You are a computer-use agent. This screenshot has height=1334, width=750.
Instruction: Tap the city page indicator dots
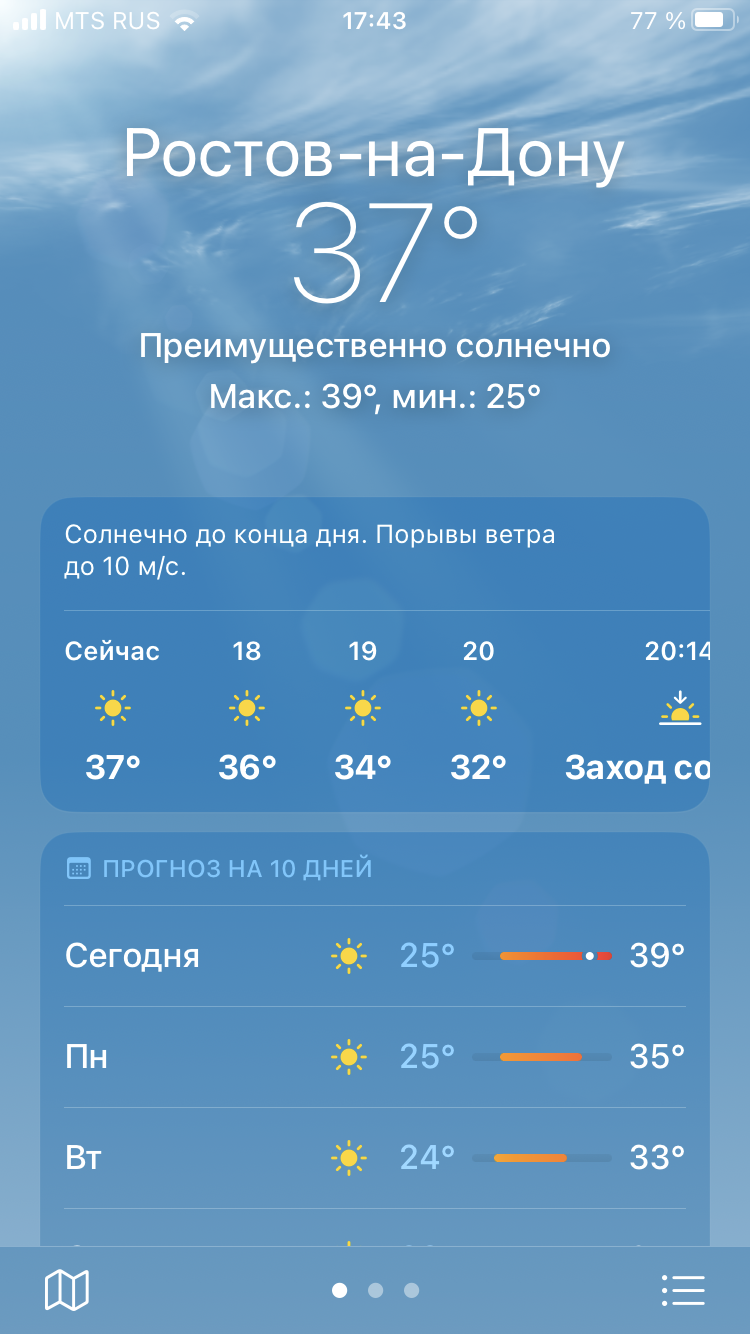click(375, 1290)
